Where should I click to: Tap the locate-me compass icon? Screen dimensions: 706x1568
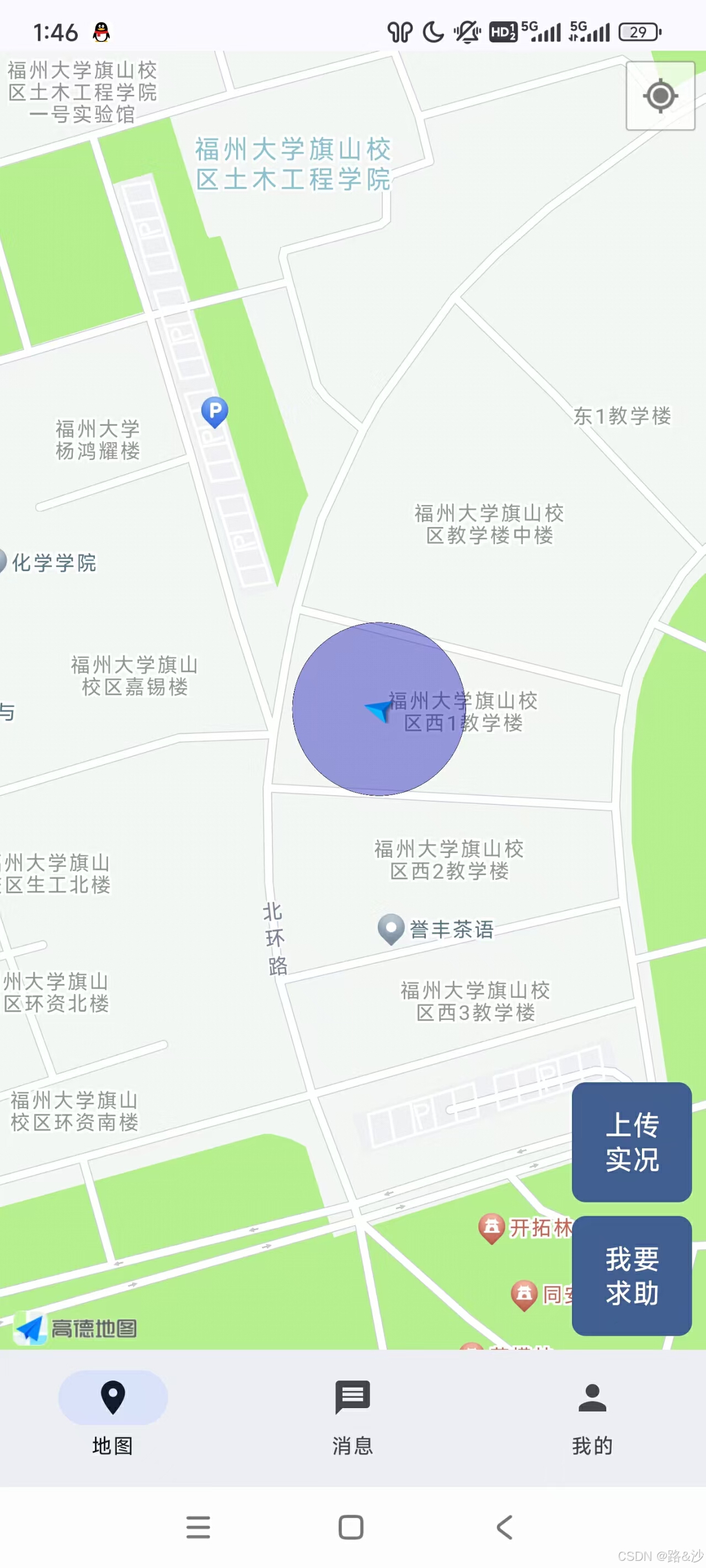[x=660, y=95]
